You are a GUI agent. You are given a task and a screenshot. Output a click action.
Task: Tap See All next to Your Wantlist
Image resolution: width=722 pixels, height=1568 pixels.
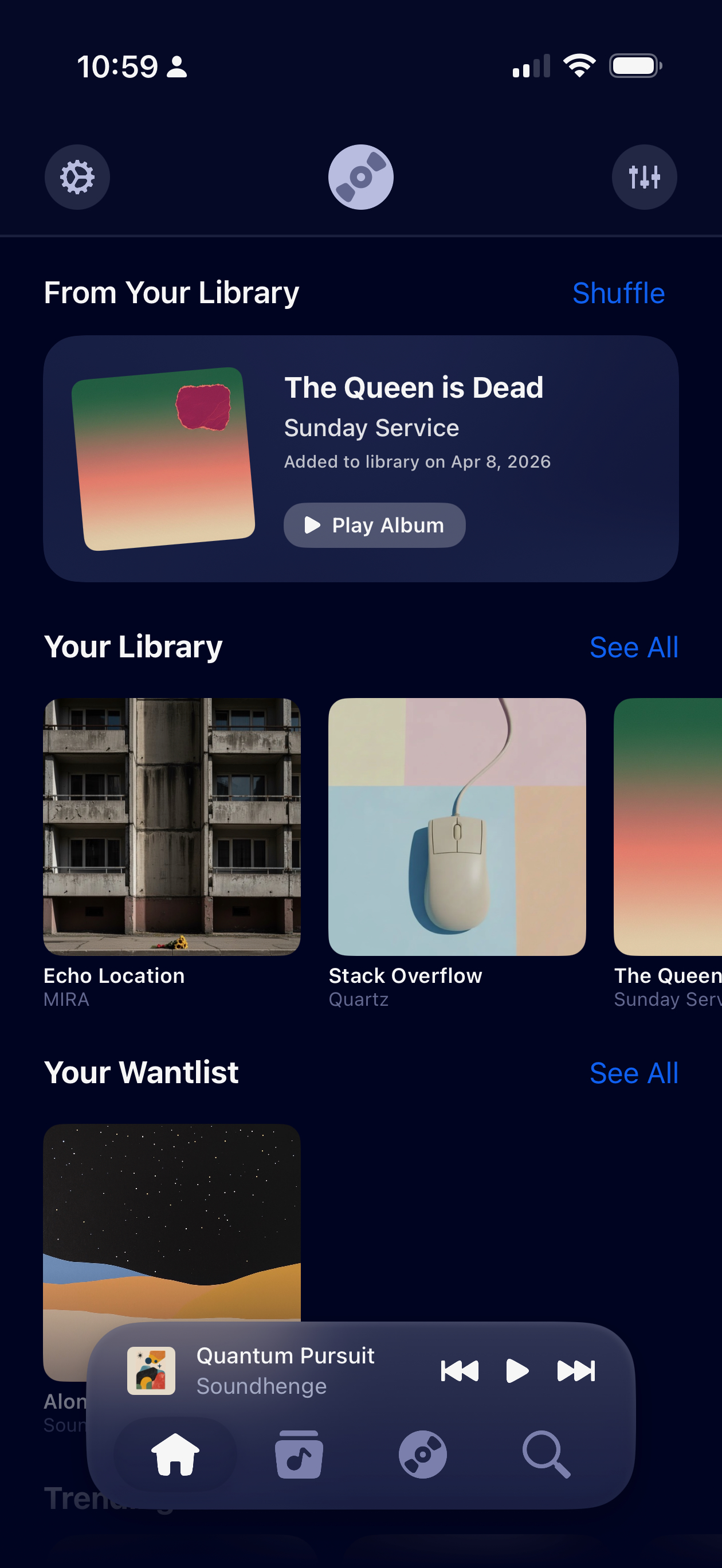[634, 1072]
